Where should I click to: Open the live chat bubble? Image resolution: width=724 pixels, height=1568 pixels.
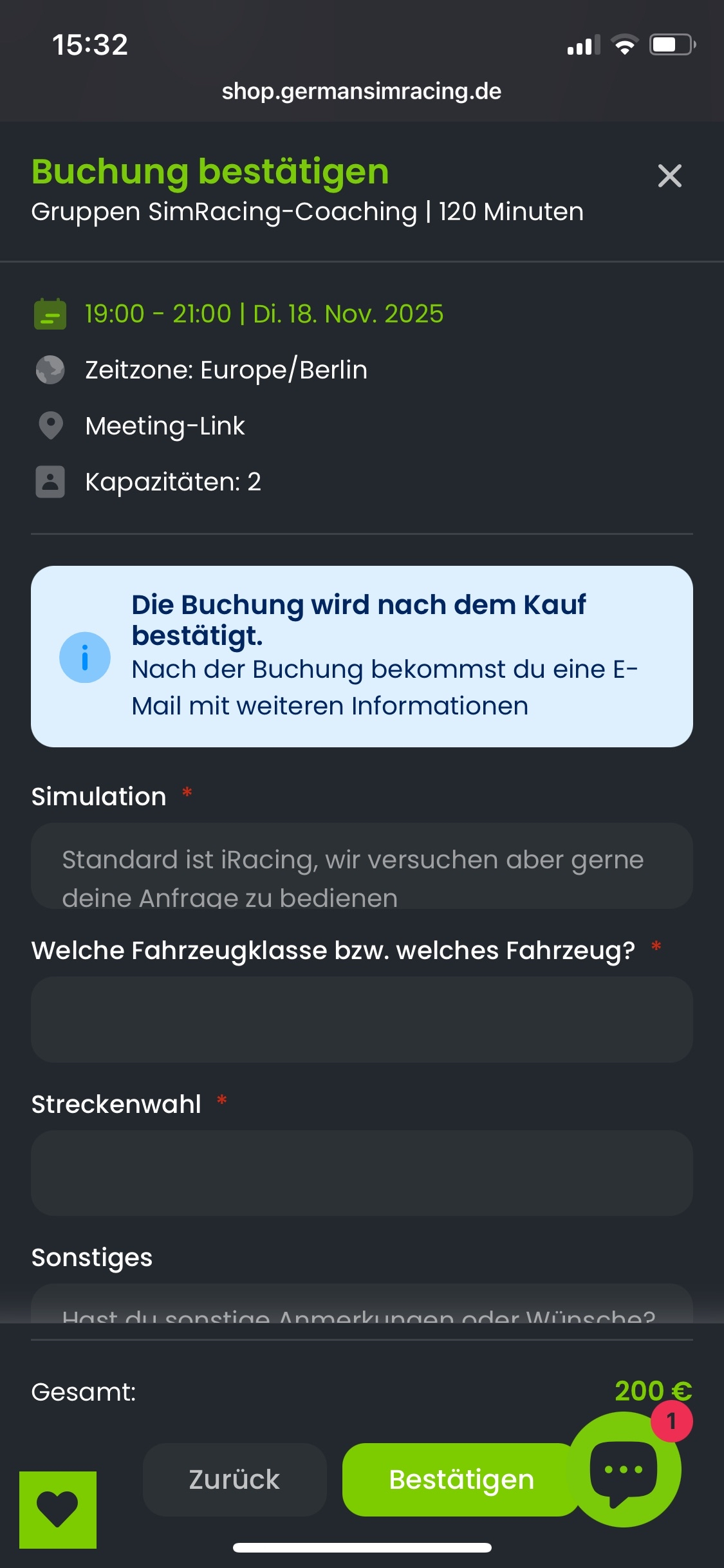624,1471
